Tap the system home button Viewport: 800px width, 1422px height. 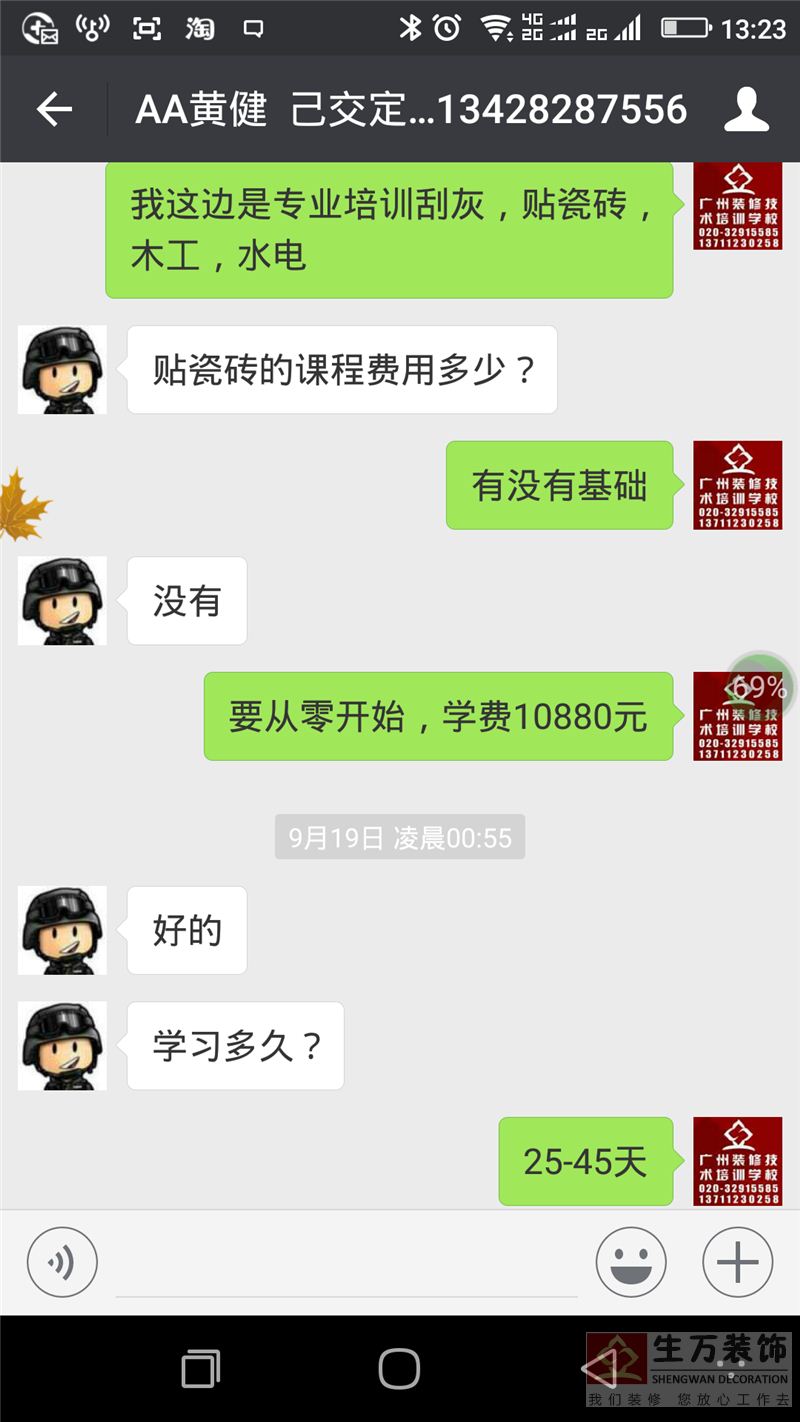point(399,1368)
